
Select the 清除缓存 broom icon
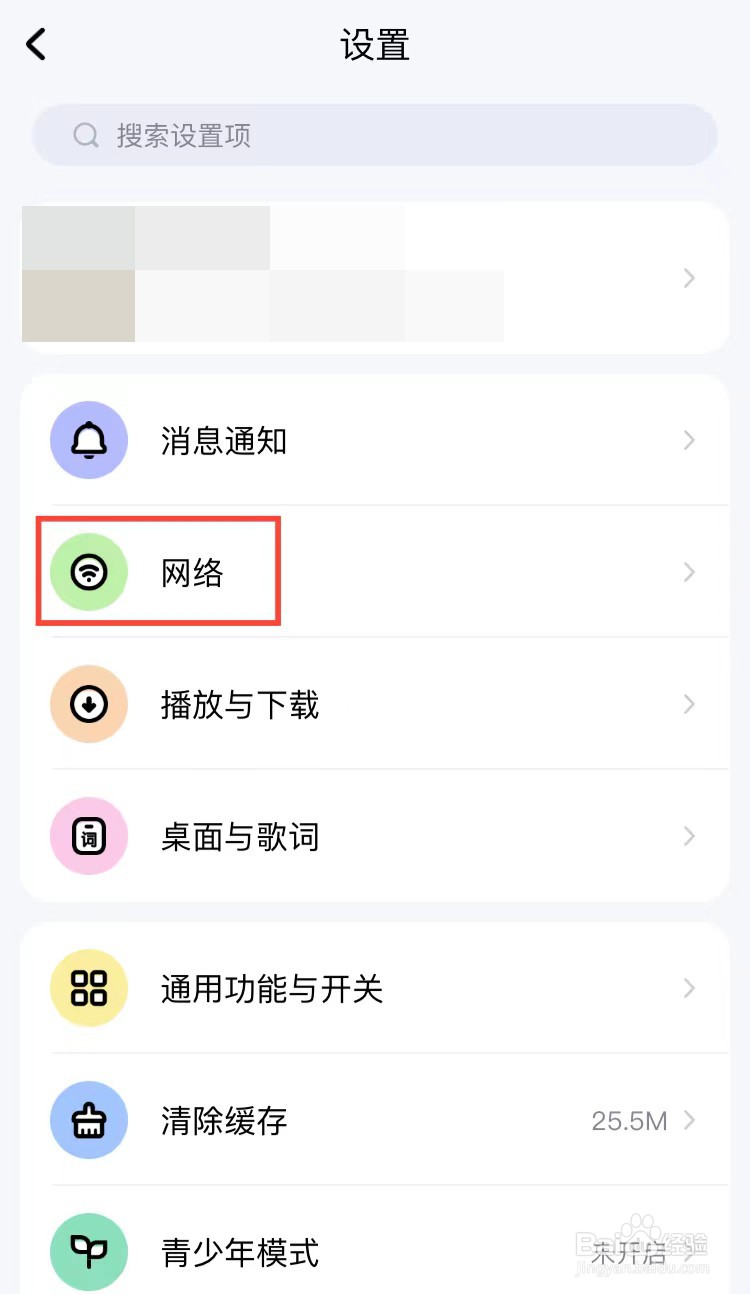(89, 1120)
